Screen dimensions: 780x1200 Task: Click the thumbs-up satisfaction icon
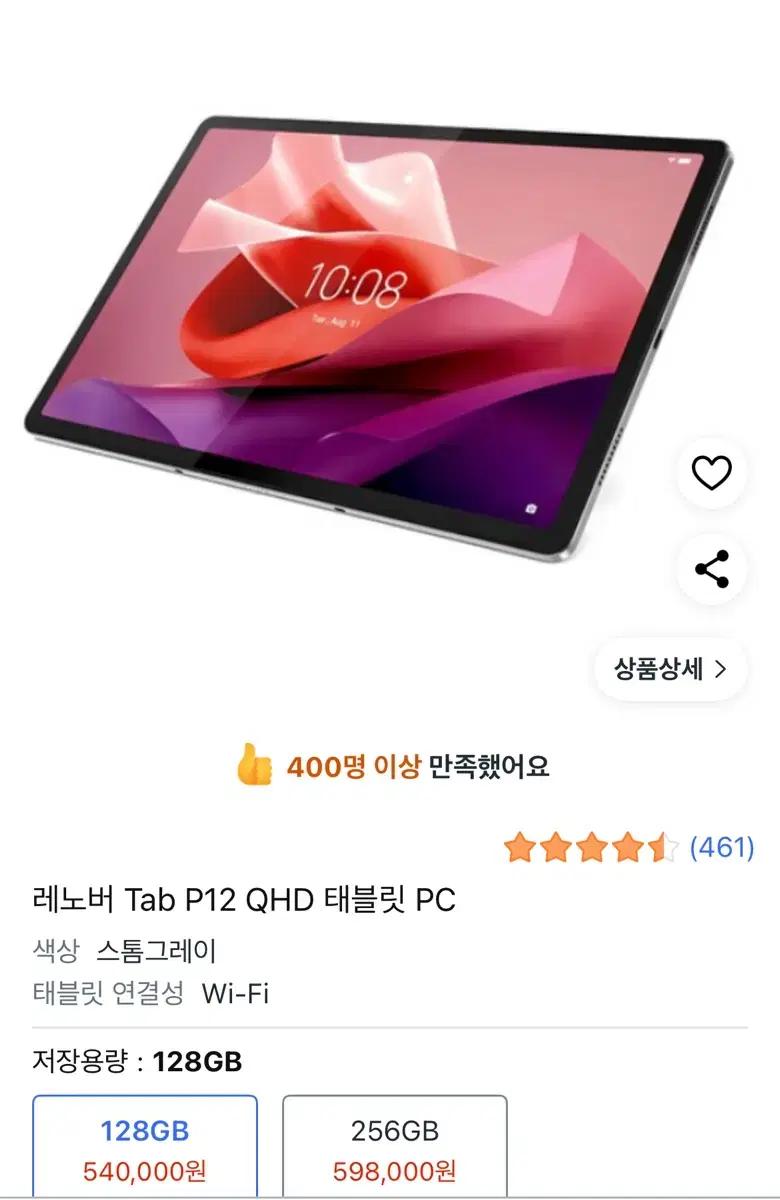[253, 767]
